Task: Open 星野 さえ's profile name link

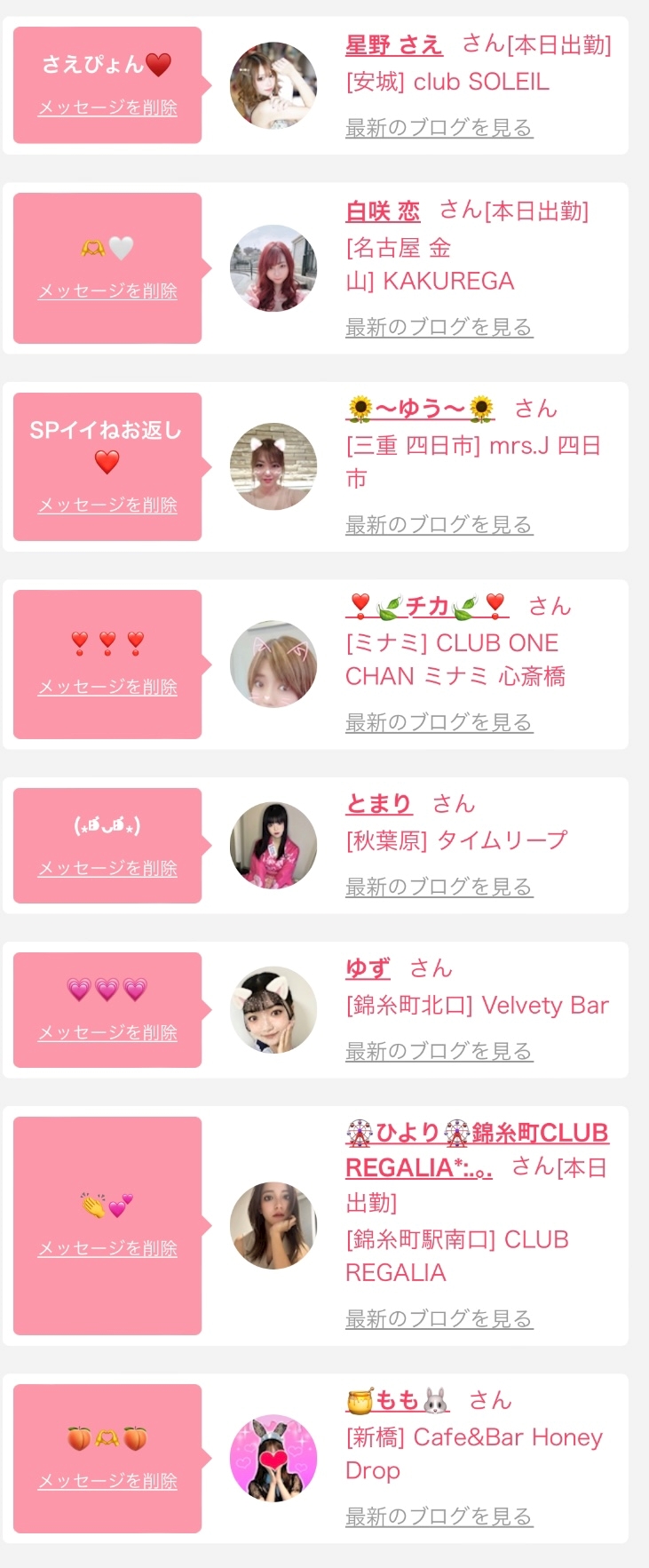Action: point(393,44)
